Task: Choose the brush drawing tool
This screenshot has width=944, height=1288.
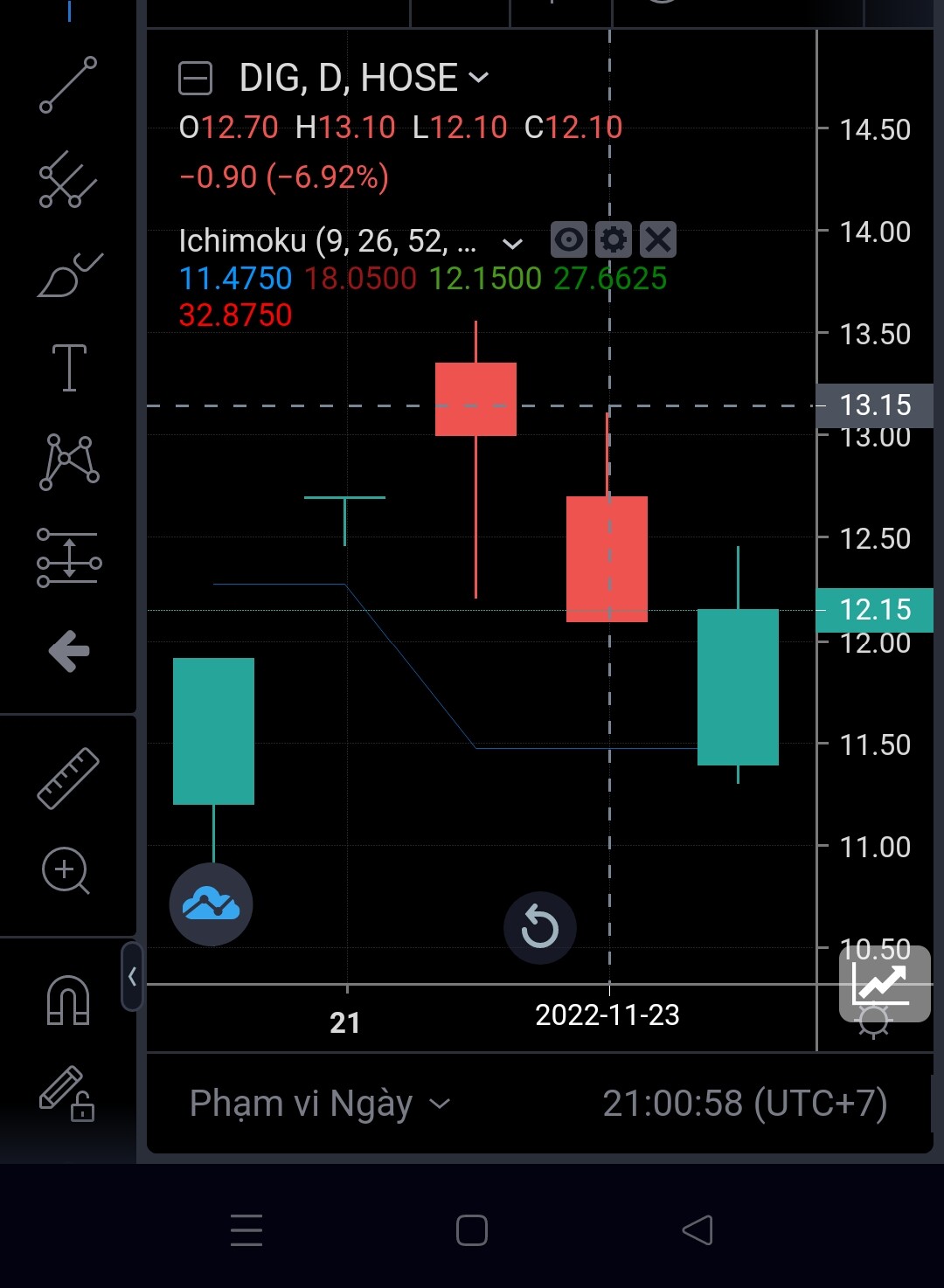Action: (x=70, y=275)
